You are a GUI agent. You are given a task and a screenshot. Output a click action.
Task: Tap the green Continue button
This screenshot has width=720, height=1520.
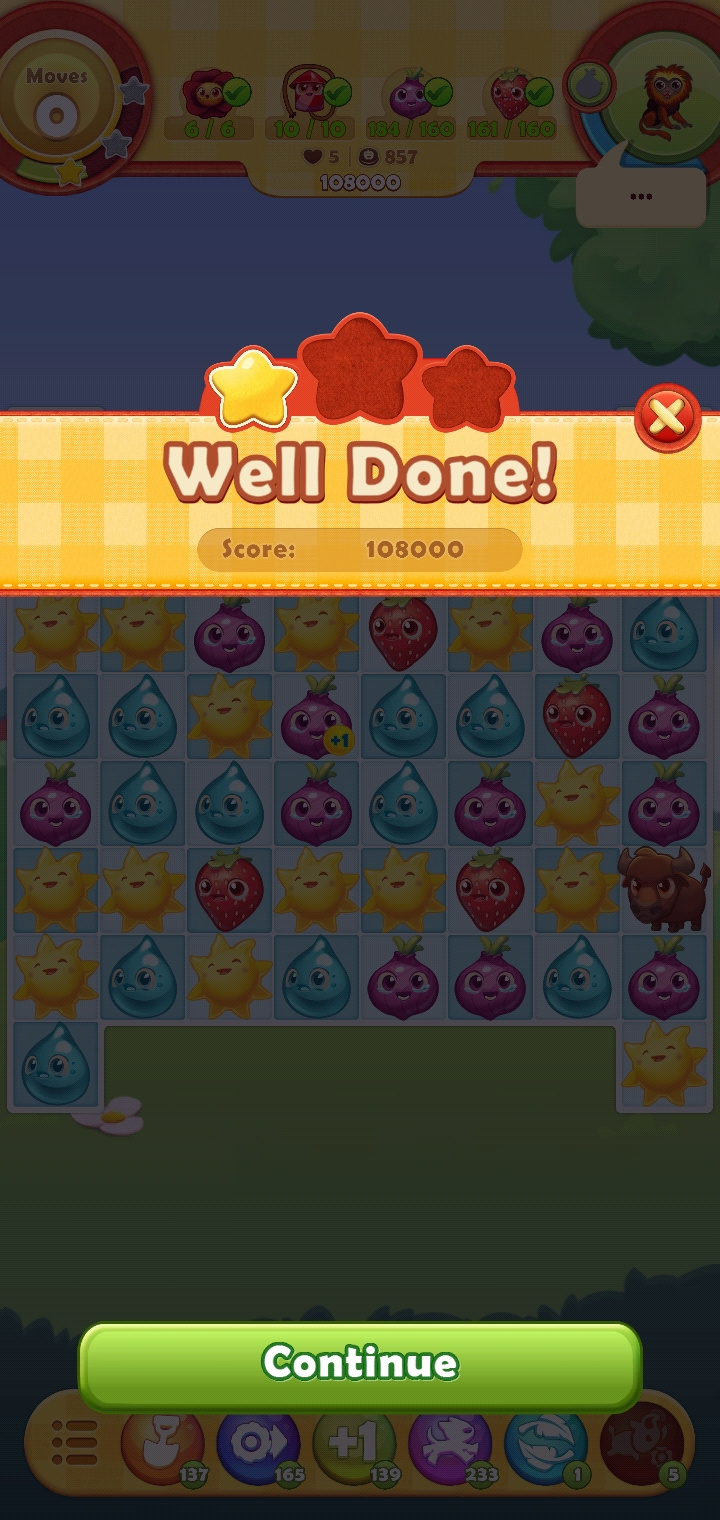(x=360, y=1364)
